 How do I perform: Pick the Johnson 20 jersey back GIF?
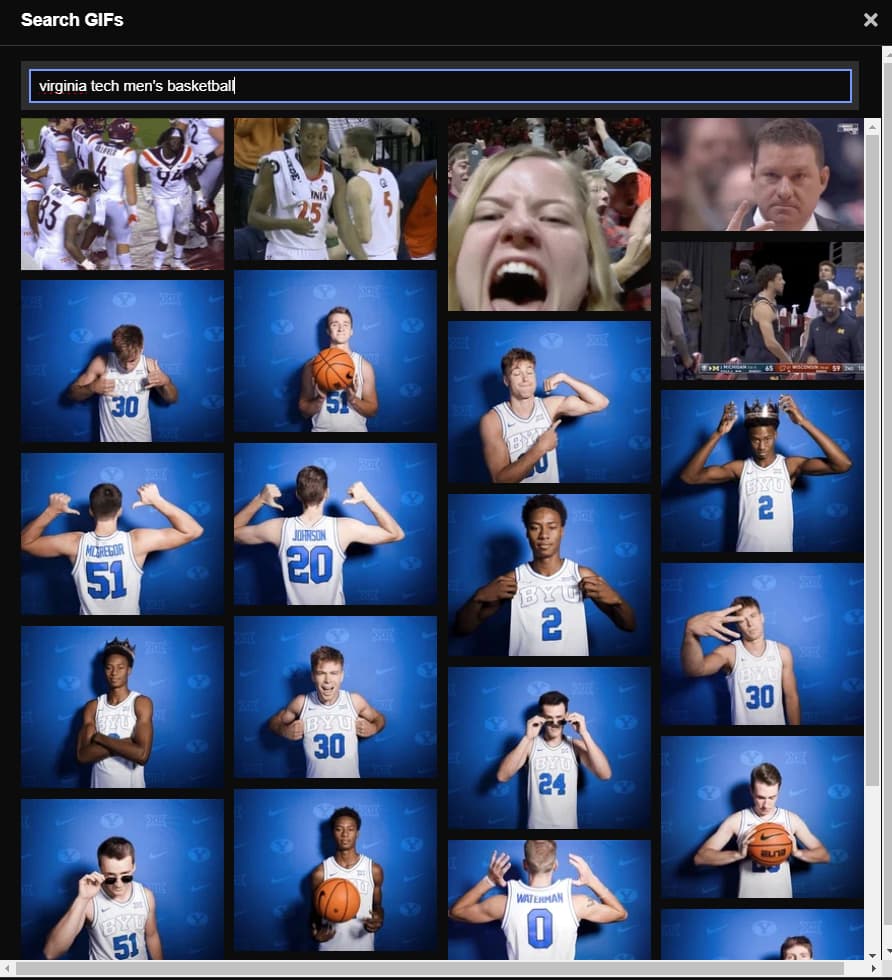pyautogui.click(x=335, y=524)
